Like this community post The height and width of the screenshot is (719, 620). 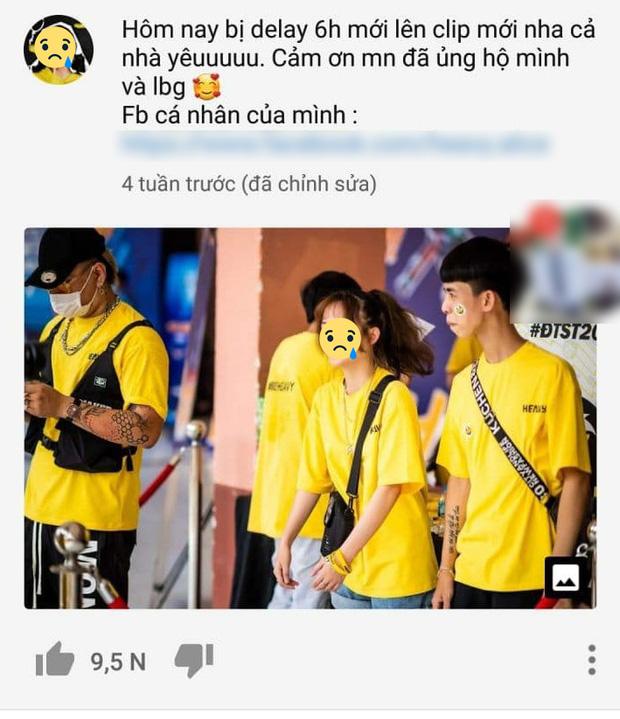55,660
